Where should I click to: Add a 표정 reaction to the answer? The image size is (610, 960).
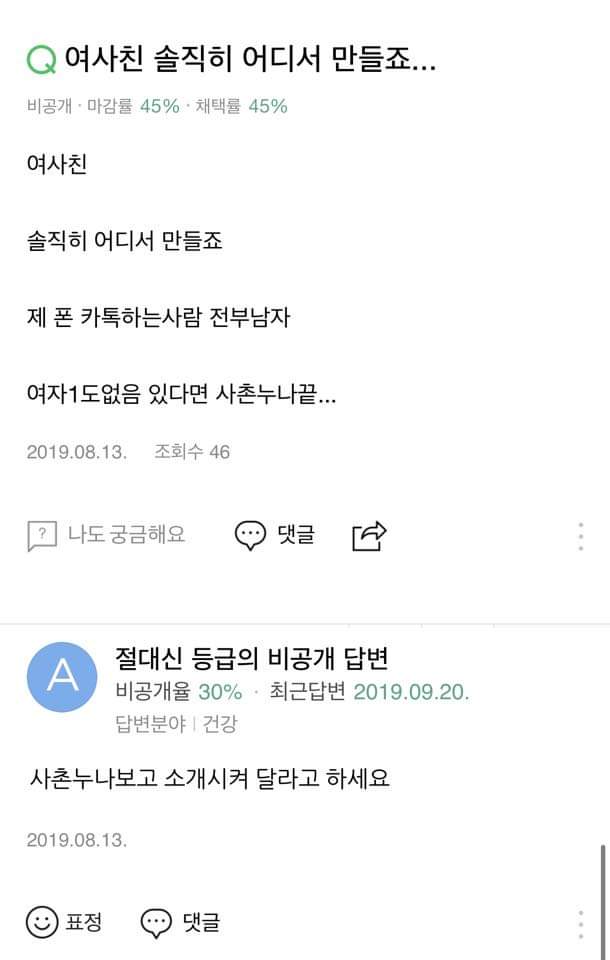[64, 922]
